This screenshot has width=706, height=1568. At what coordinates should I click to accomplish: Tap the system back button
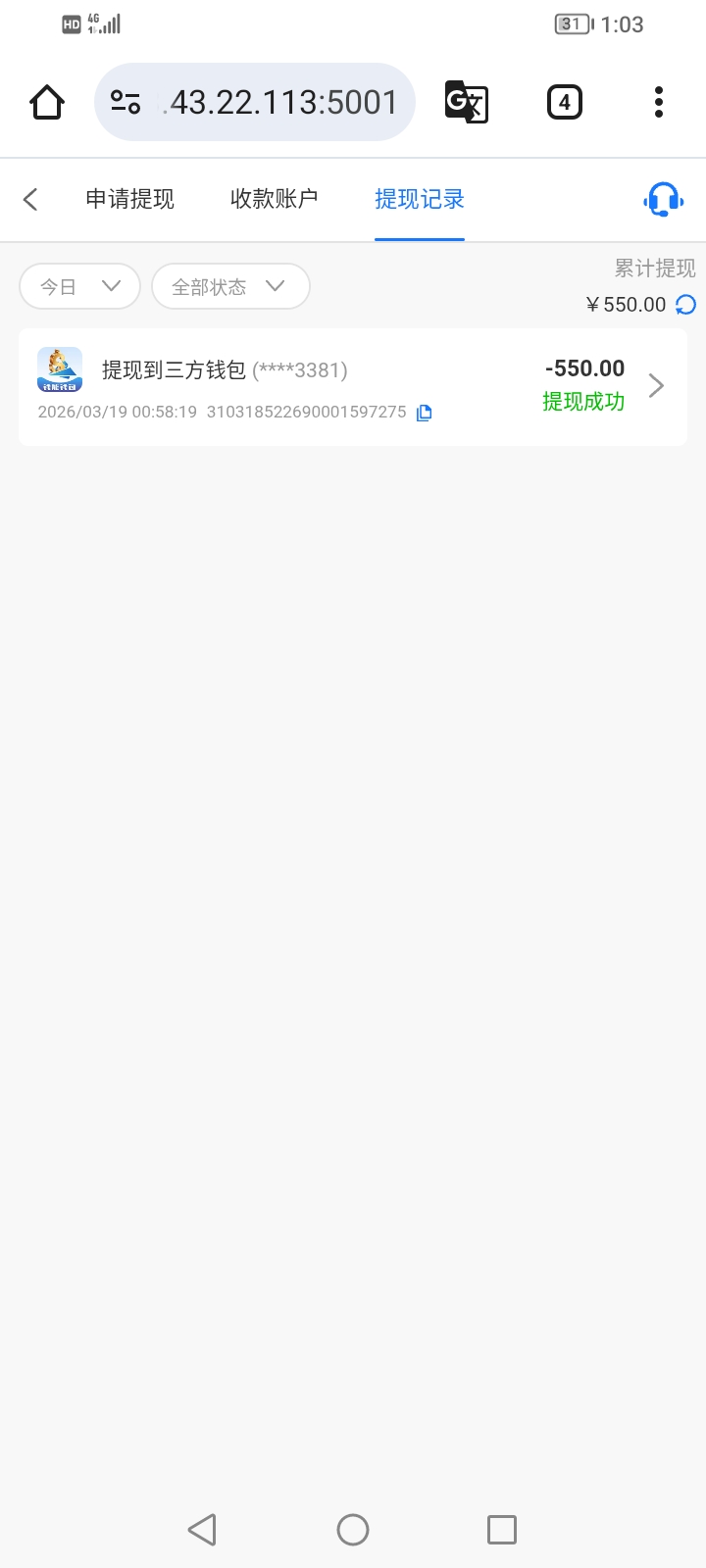[x=202, y=1529]
